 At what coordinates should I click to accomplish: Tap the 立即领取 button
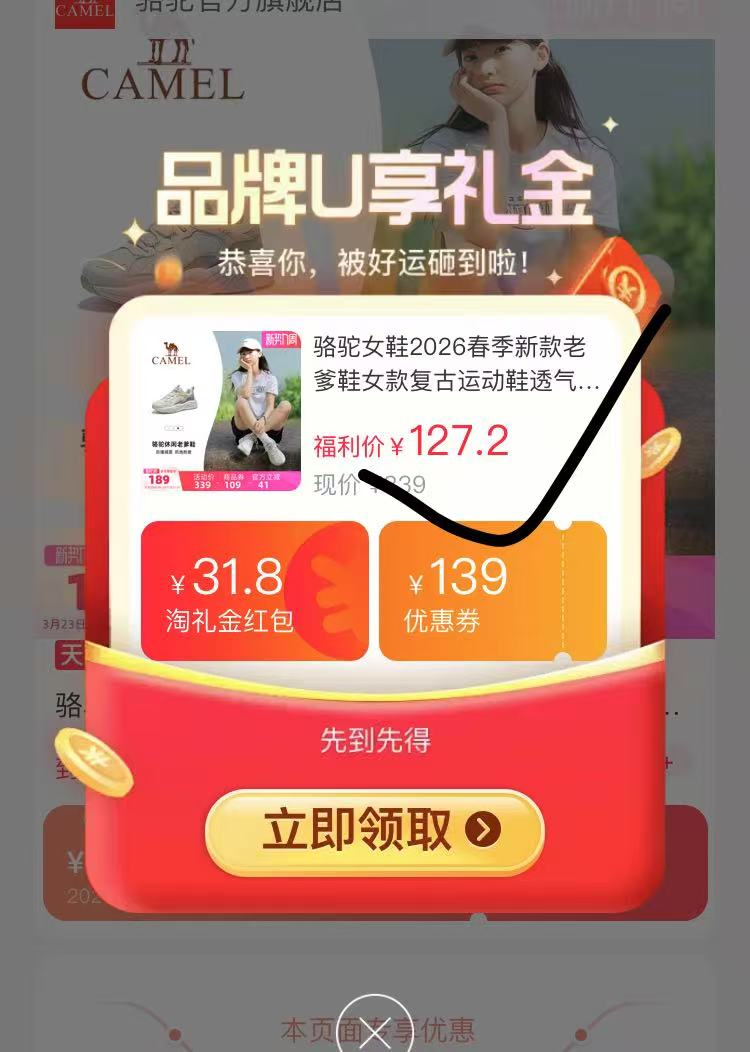375,831
